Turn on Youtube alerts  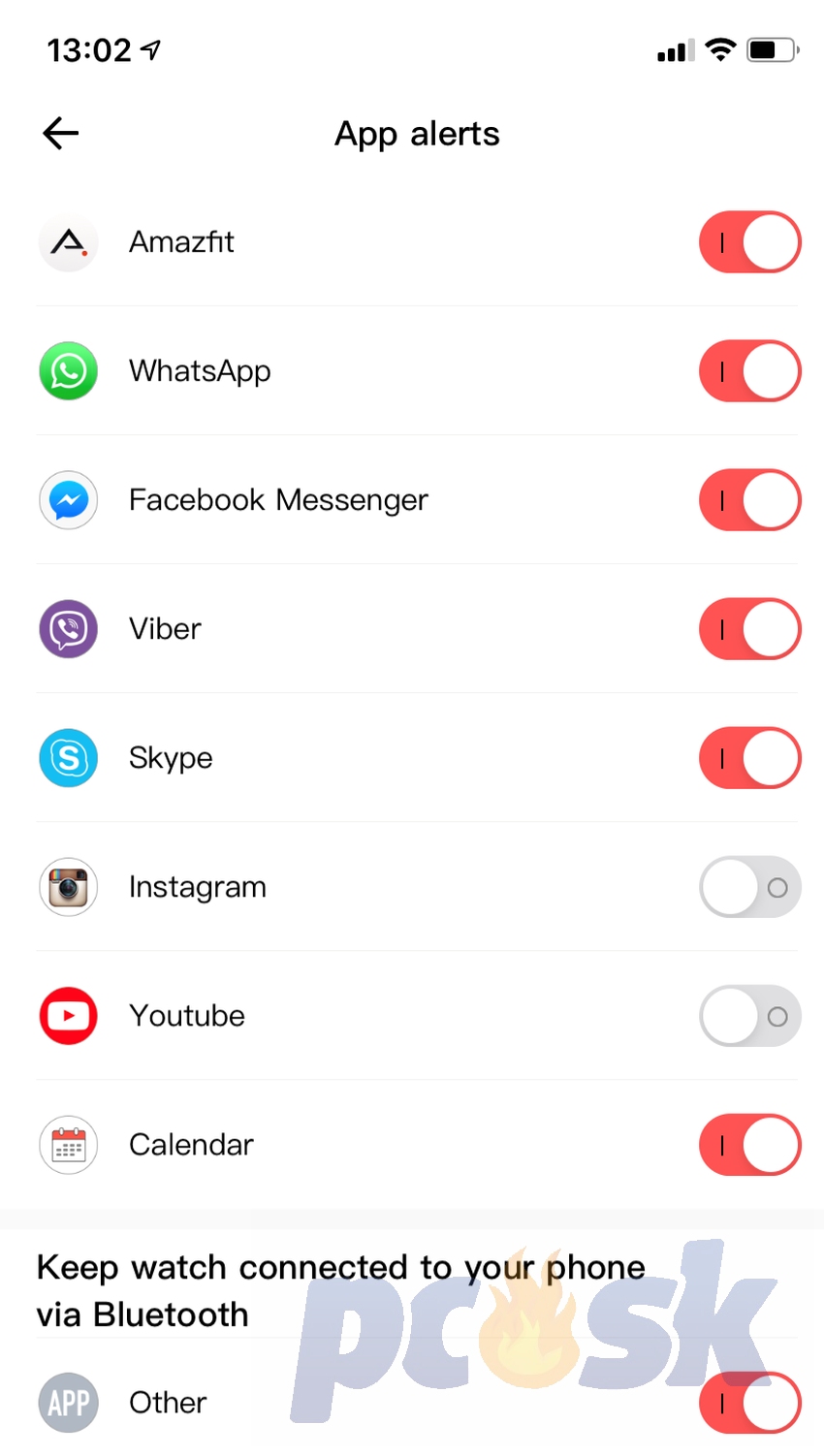tap(750, 1016)
